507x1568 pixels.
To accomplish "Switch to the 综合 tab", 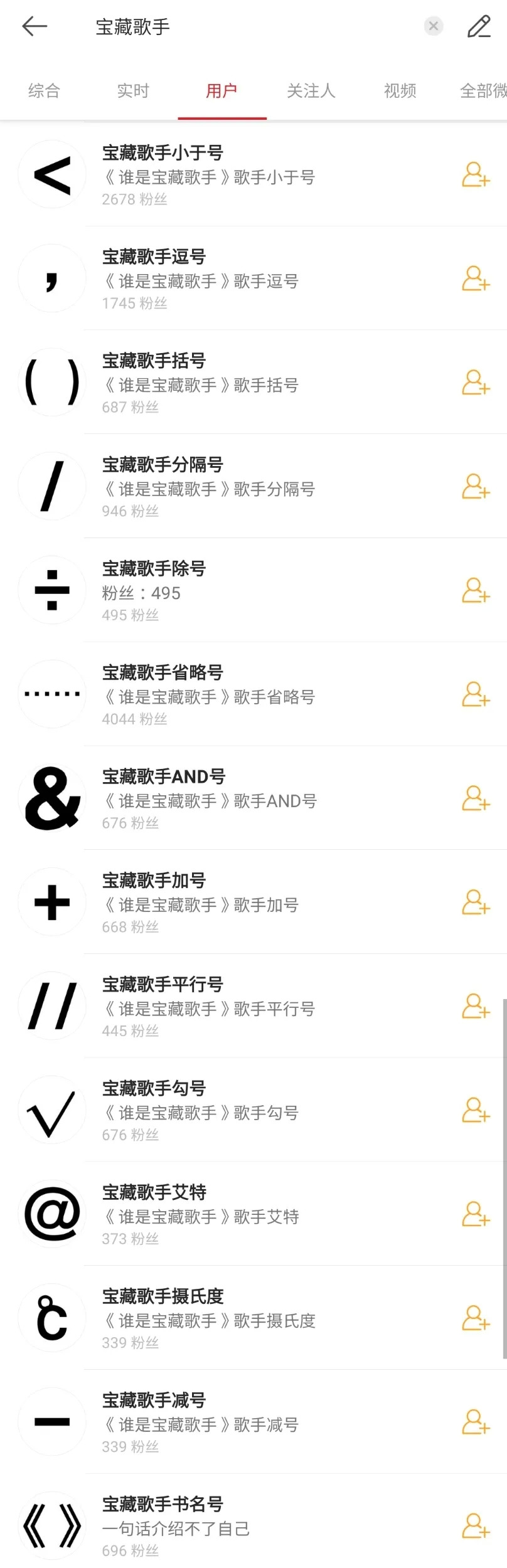I will coord(44,91).
